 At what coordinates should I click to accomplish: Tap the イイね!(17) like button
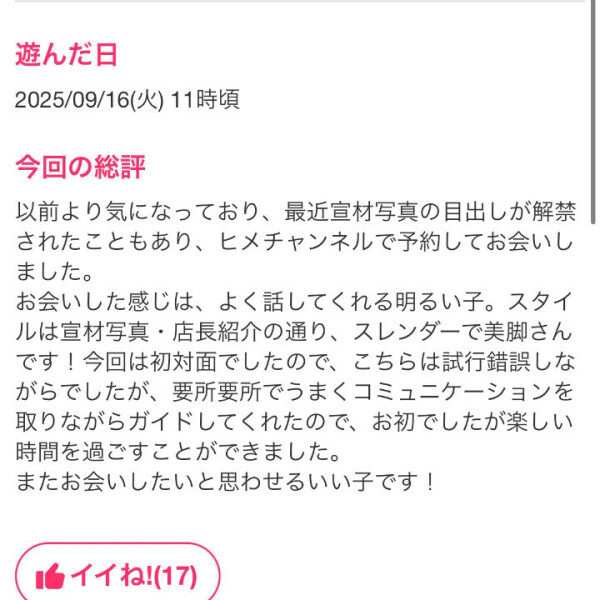point(117,575)
